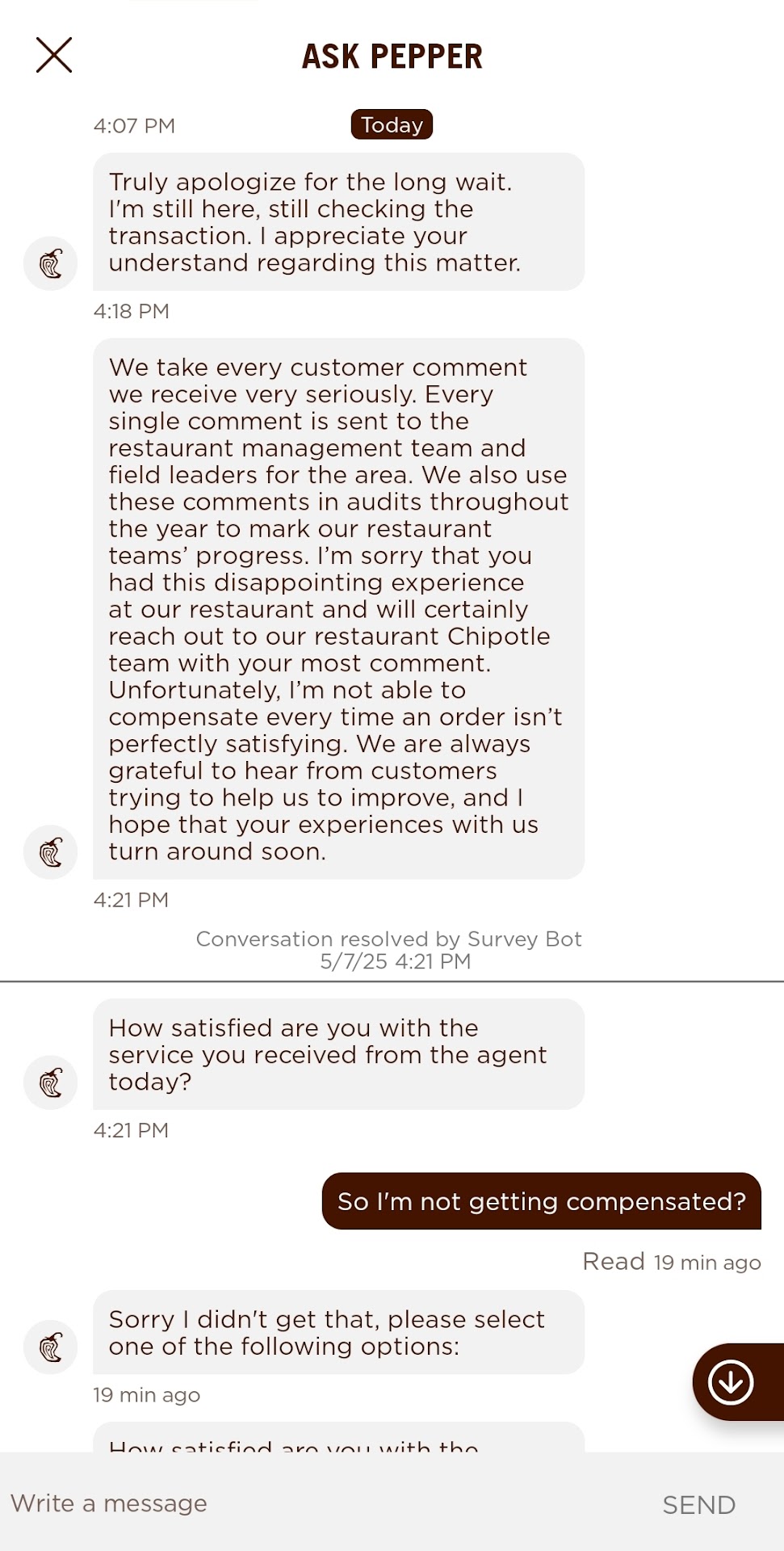Focus the Write a message field

coord(323,1503)
